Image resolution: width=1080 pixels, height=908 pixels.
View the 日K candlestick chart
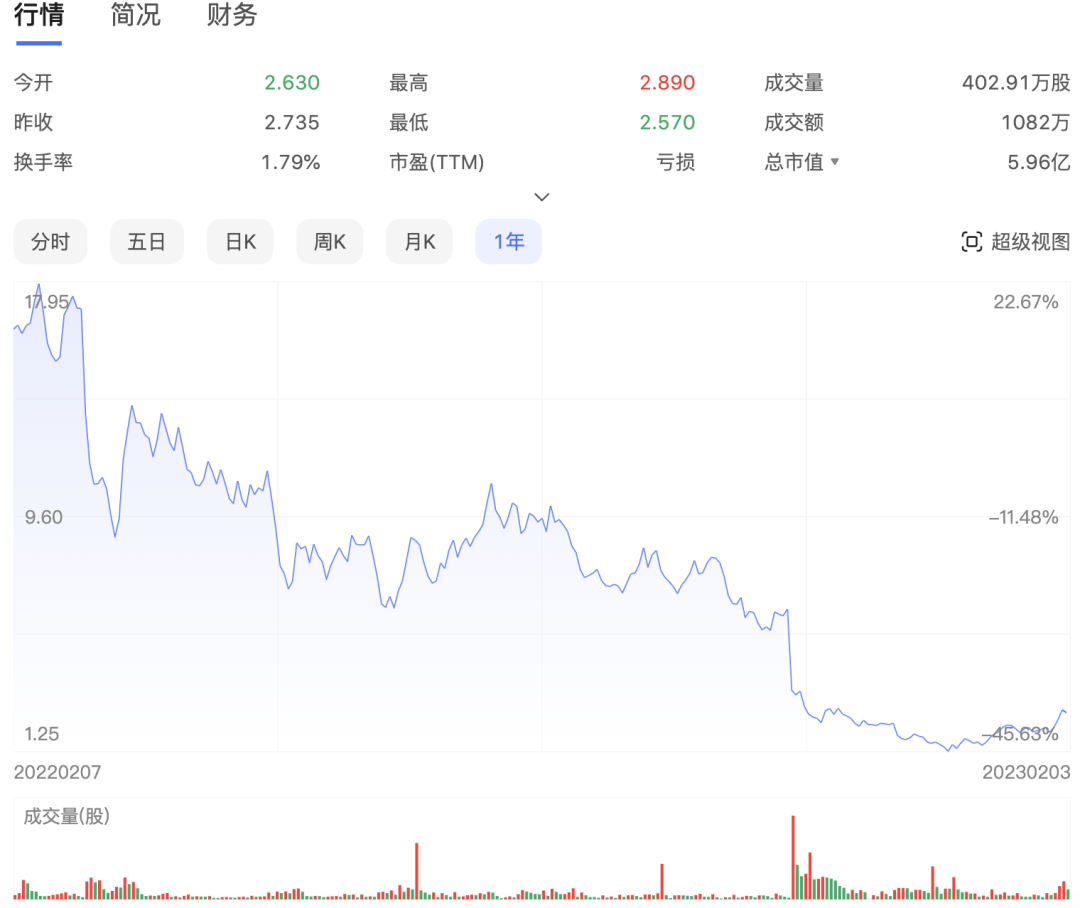tap(240, 242)
